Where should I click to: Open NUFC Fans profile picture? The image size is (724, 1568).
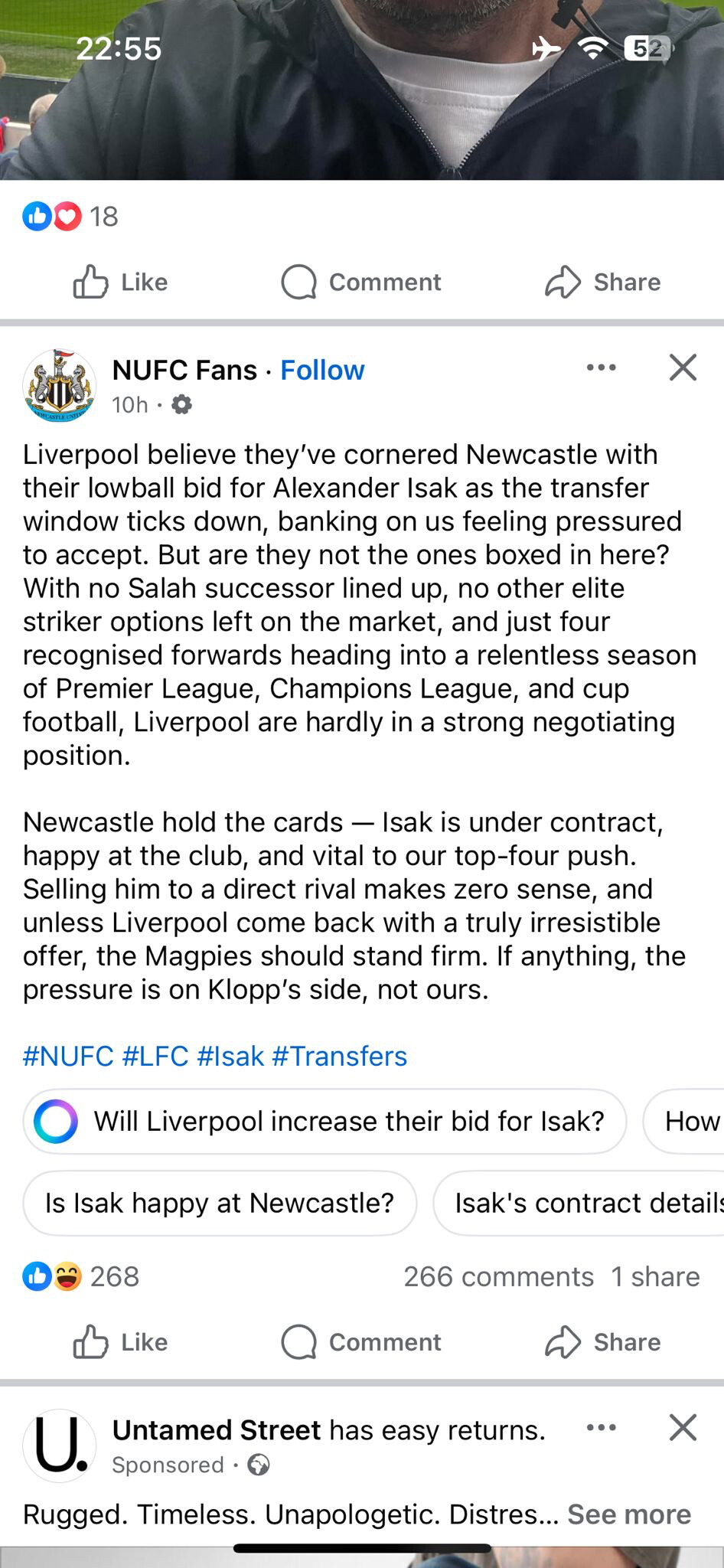tap(59, 386)
